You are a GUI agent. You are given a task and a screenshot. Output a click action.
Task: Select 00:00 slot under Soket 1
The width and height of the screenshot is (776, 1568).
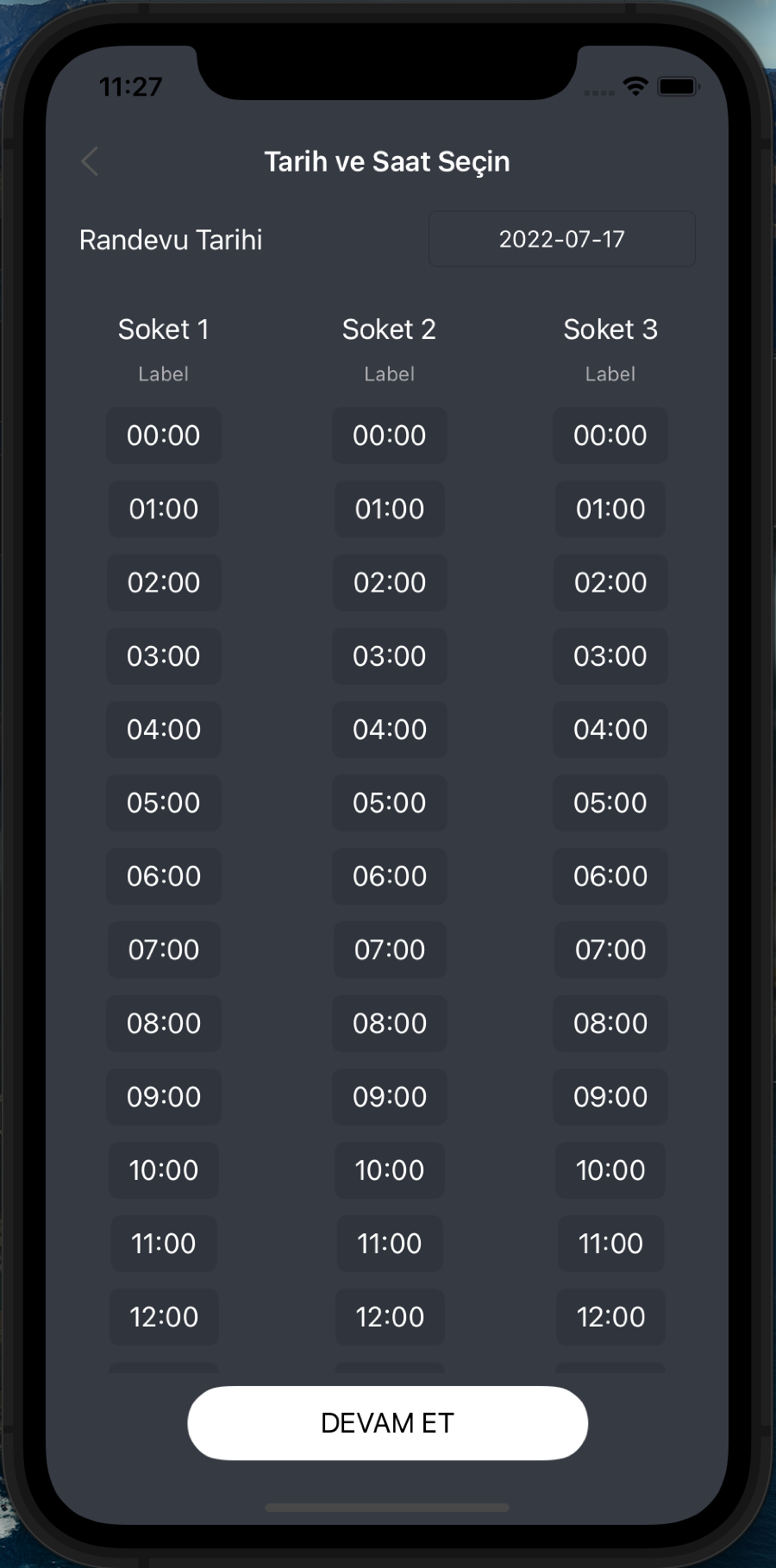pos(164,436)
